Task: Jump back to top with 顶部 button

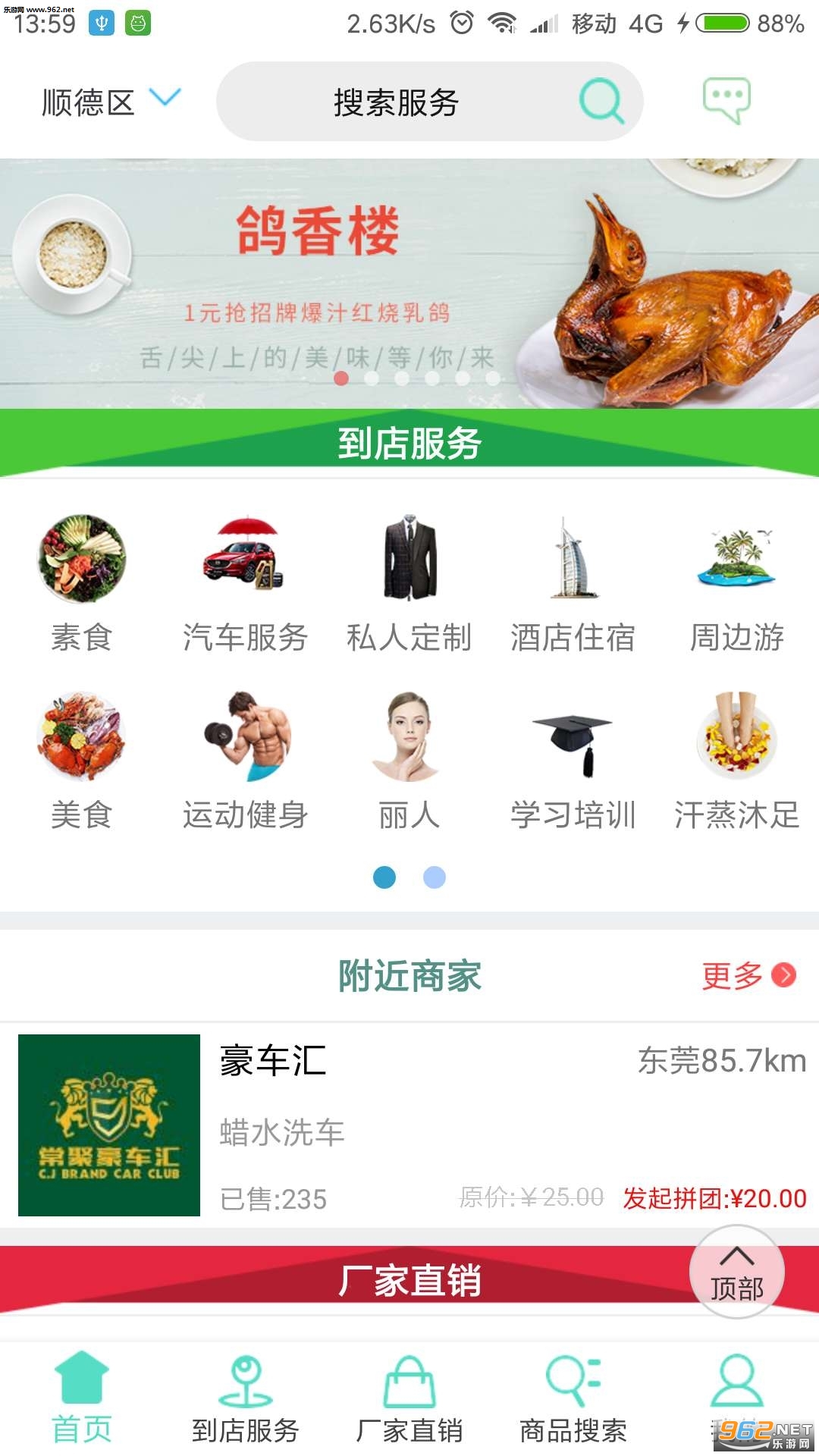Action: coord(736,1272)
